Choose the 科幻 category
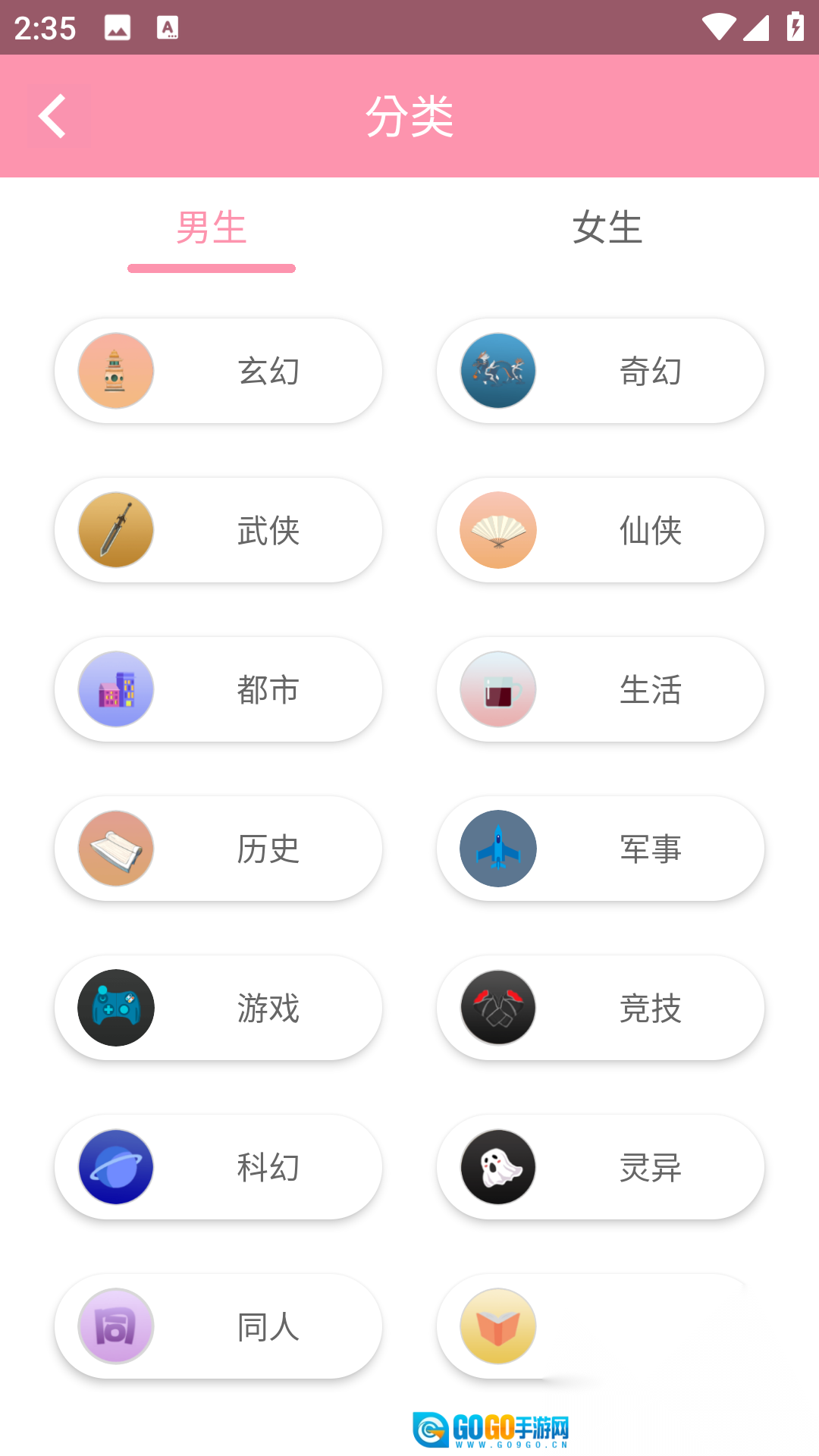The image size is (819, 1456). [x=218, y=1167]
